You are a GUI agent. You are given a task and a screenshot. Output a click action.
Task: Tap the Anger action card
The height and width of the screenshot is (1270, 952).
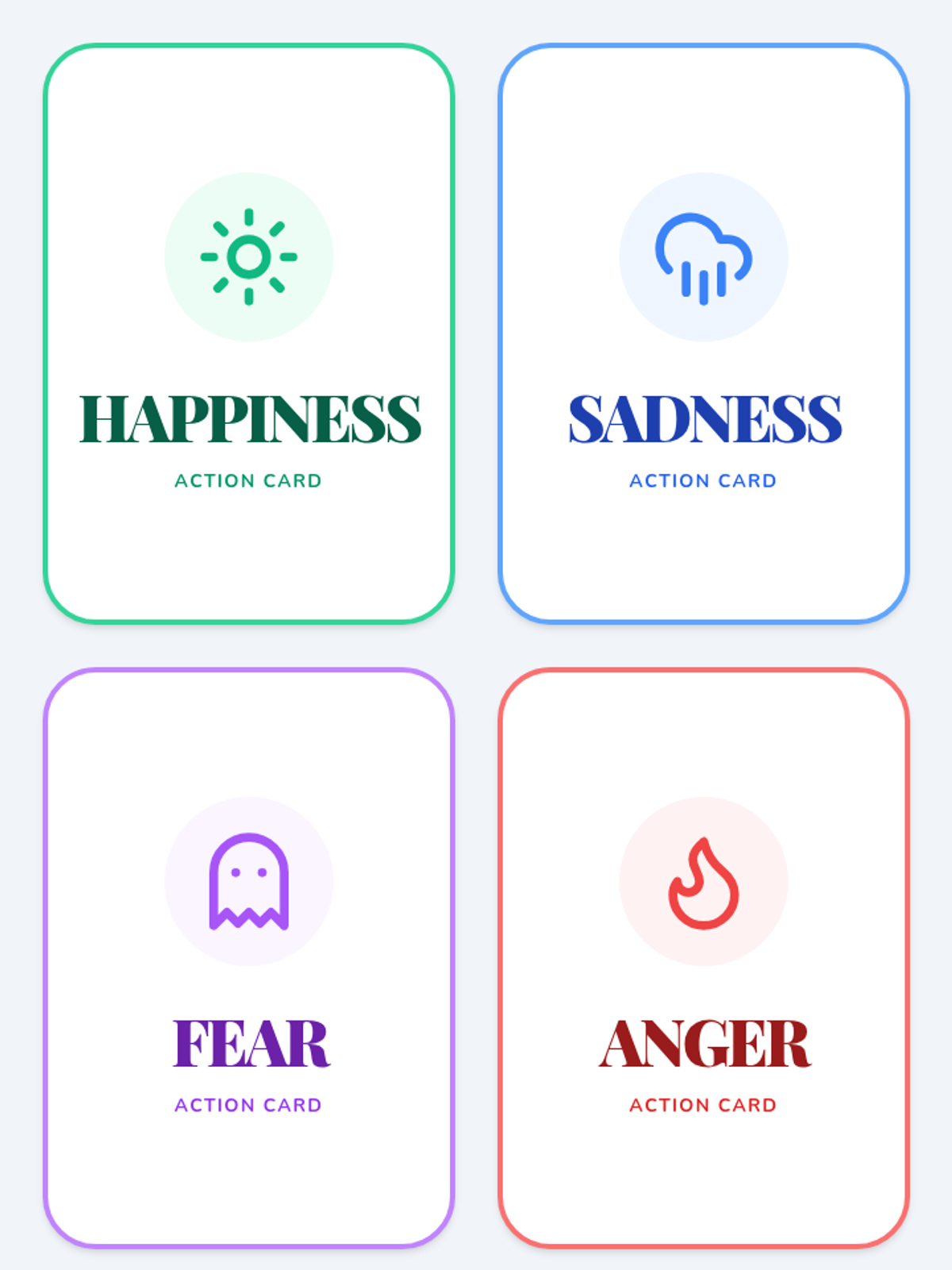(x=704, y=958)
